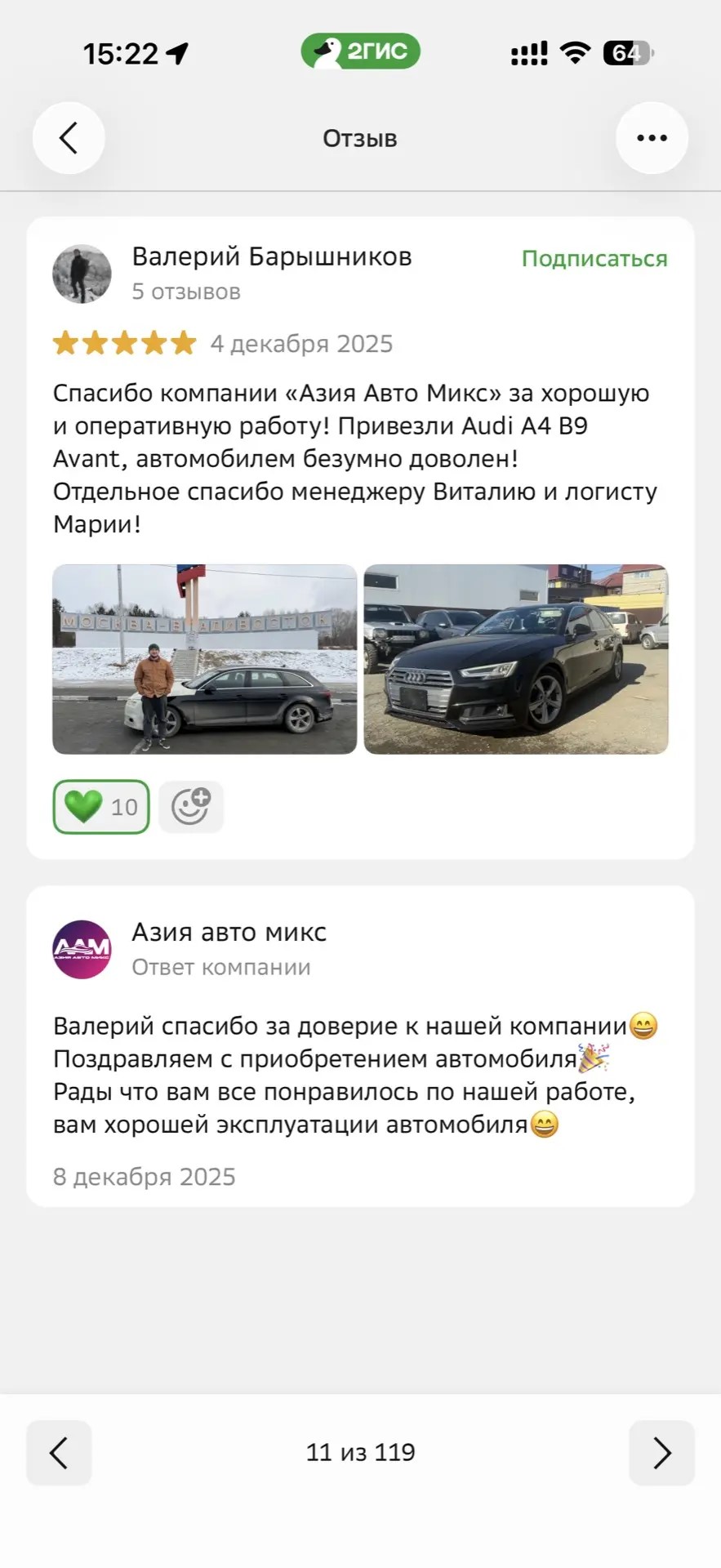Open Валерий Барышников's profile avatar
Viewport: 721px width, 1568px height.
pyautogui.click(x=82, y=274)
